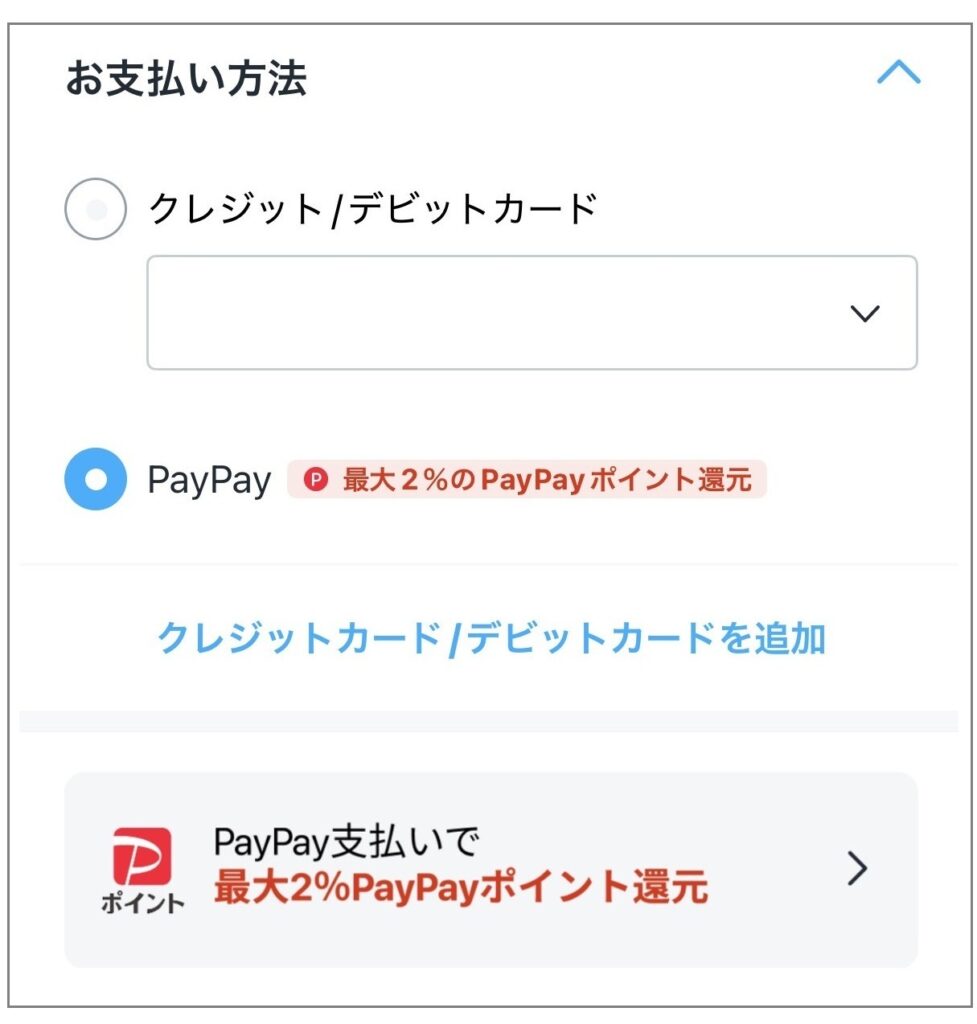Collapse the お支払い方法 section
Screen dimensions: 977x1024
pos(897,74)
